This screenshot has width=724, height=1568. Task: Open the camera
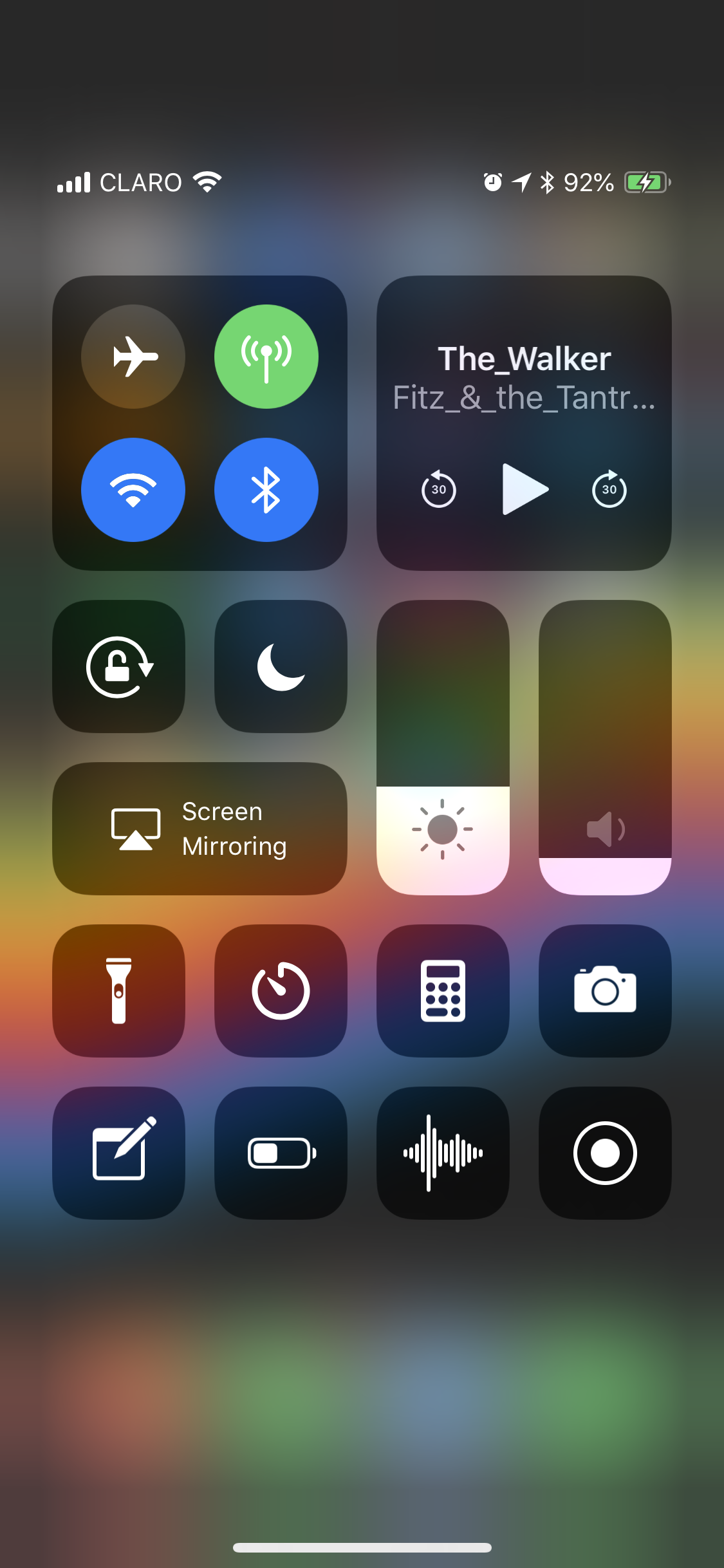point(606,991)
